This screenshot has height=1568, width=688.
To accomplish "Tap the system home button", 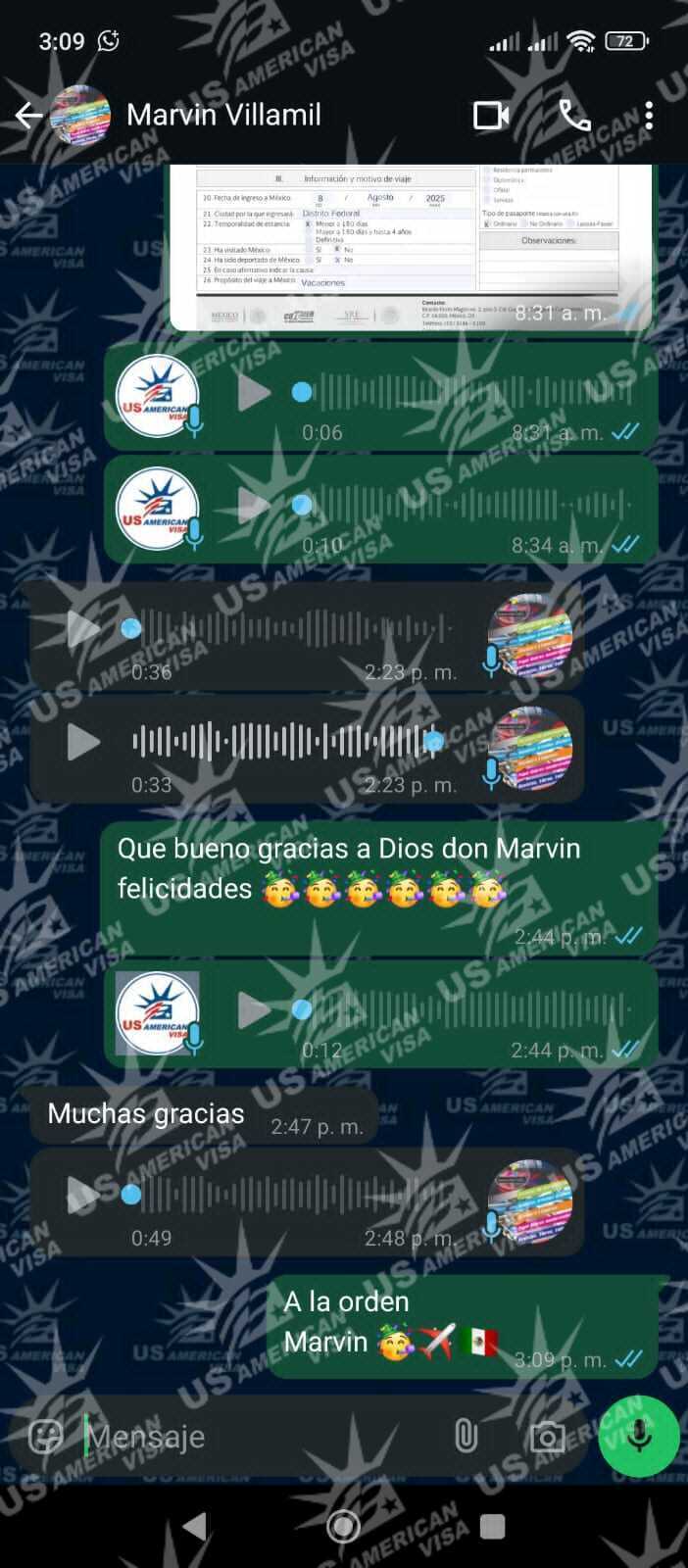I will [343, 1526].
